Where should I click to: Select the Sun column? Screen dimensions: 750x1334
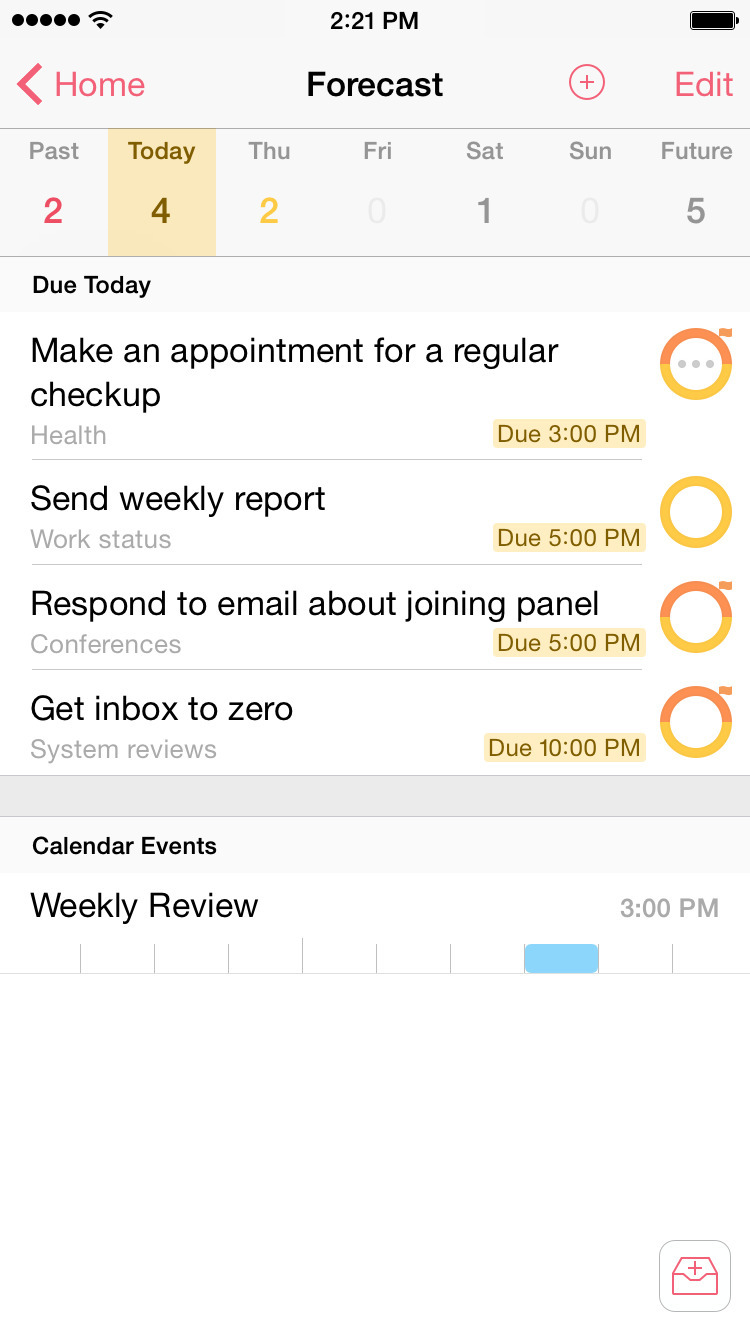point(590,190)
